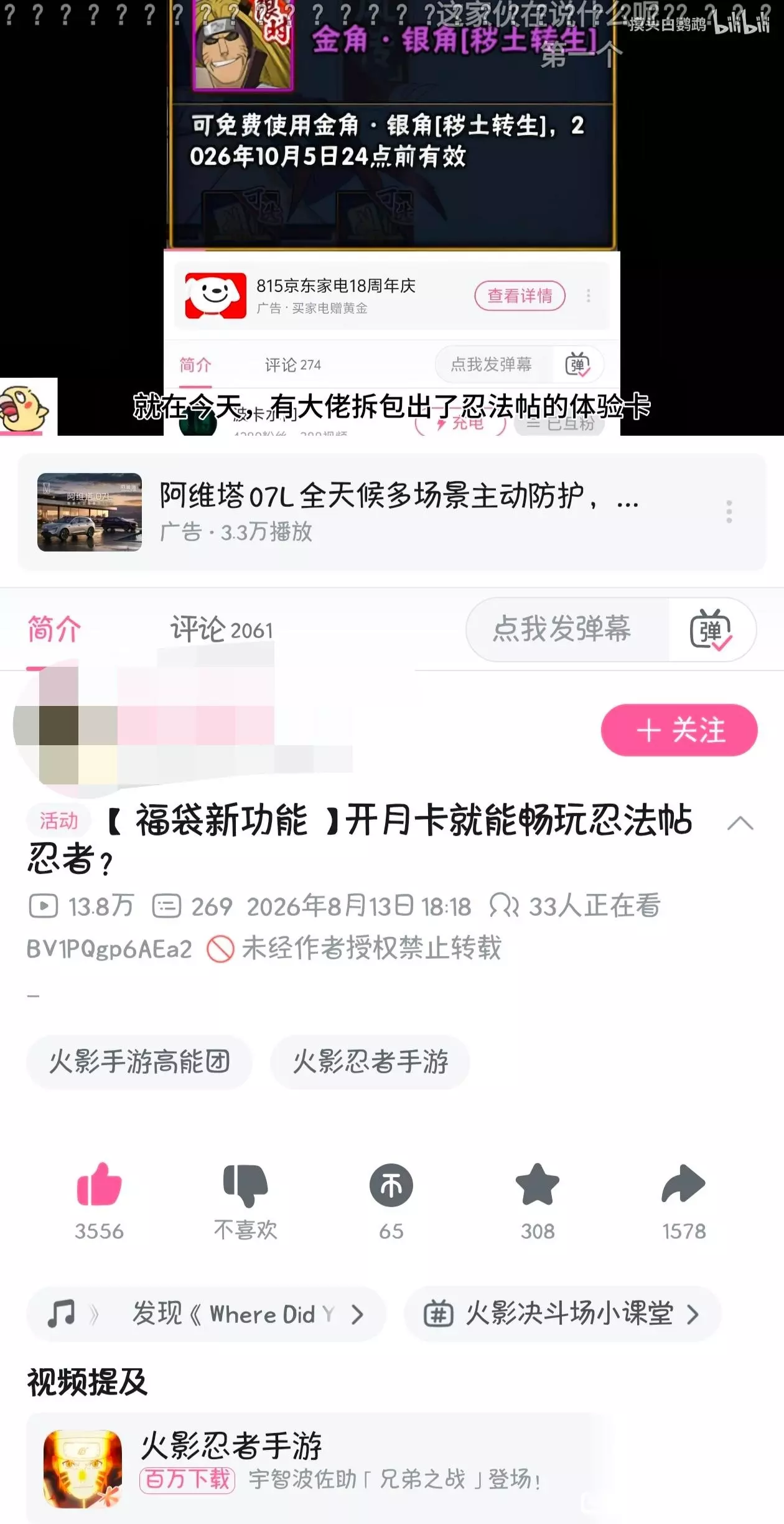Switch to the 评论 2061 tab
The height and width of the screenshot is (1524, 784).
[x=222, y=629]
